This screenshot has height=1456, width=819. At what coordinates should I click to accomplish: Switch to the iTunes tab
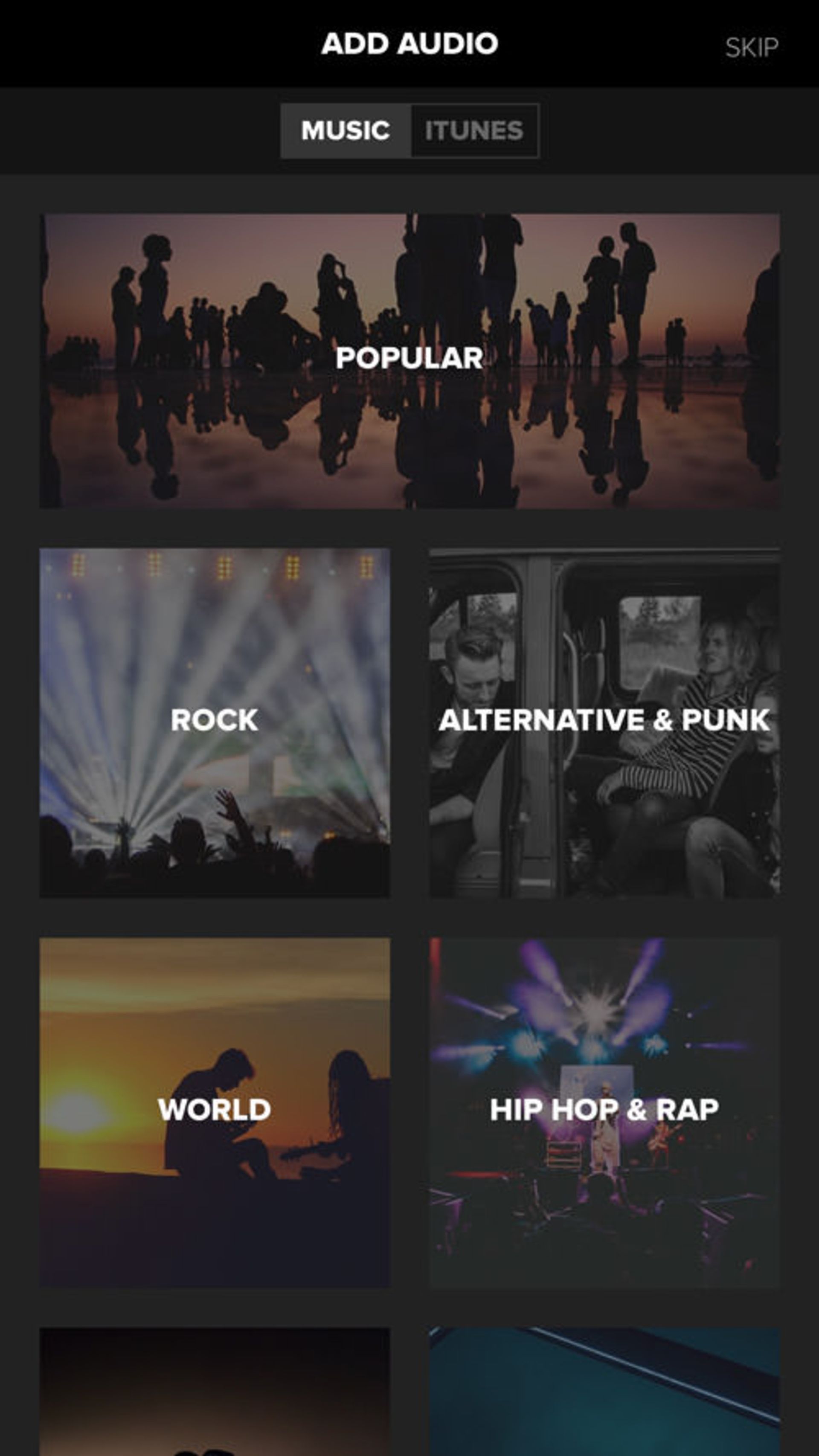pos(473,131)
